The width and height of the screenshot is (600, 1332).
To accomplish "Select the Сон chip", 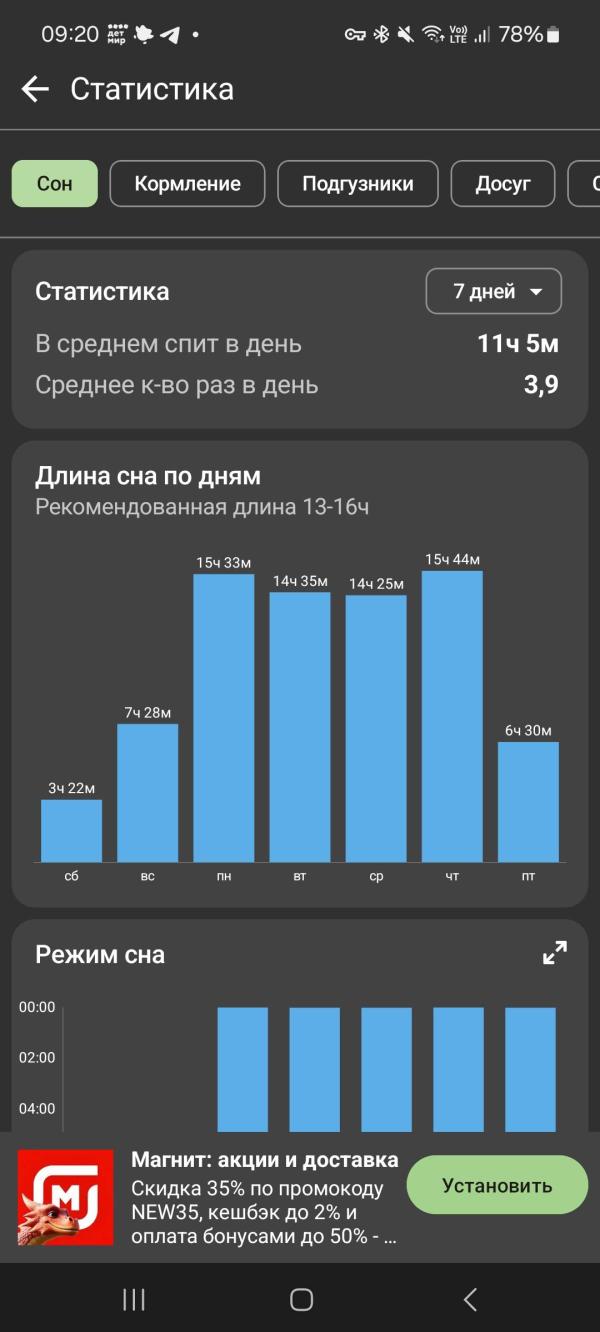I will [x=55, y=184].
